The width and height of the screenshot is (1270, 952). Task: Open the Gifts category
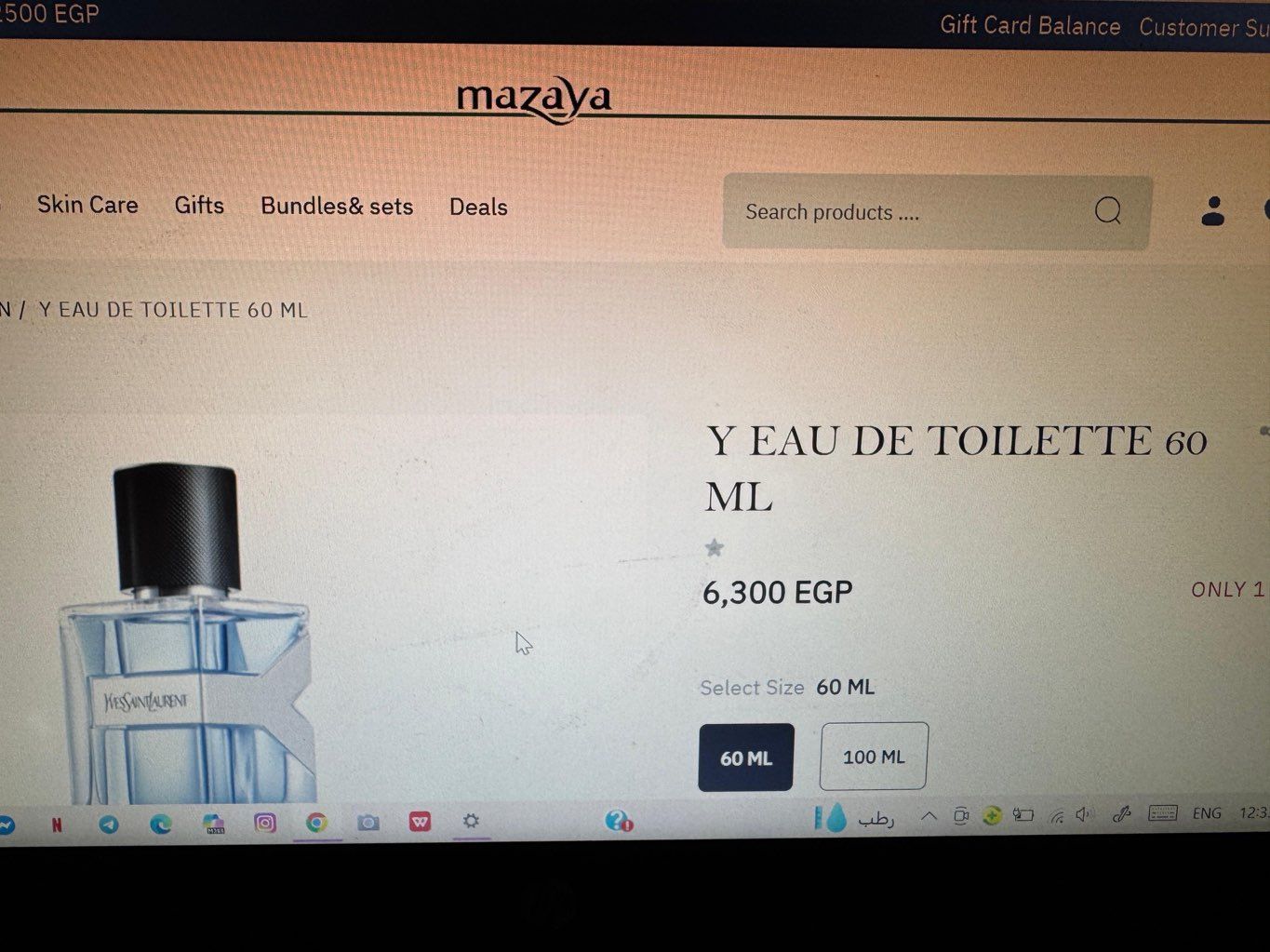(199, 206)
